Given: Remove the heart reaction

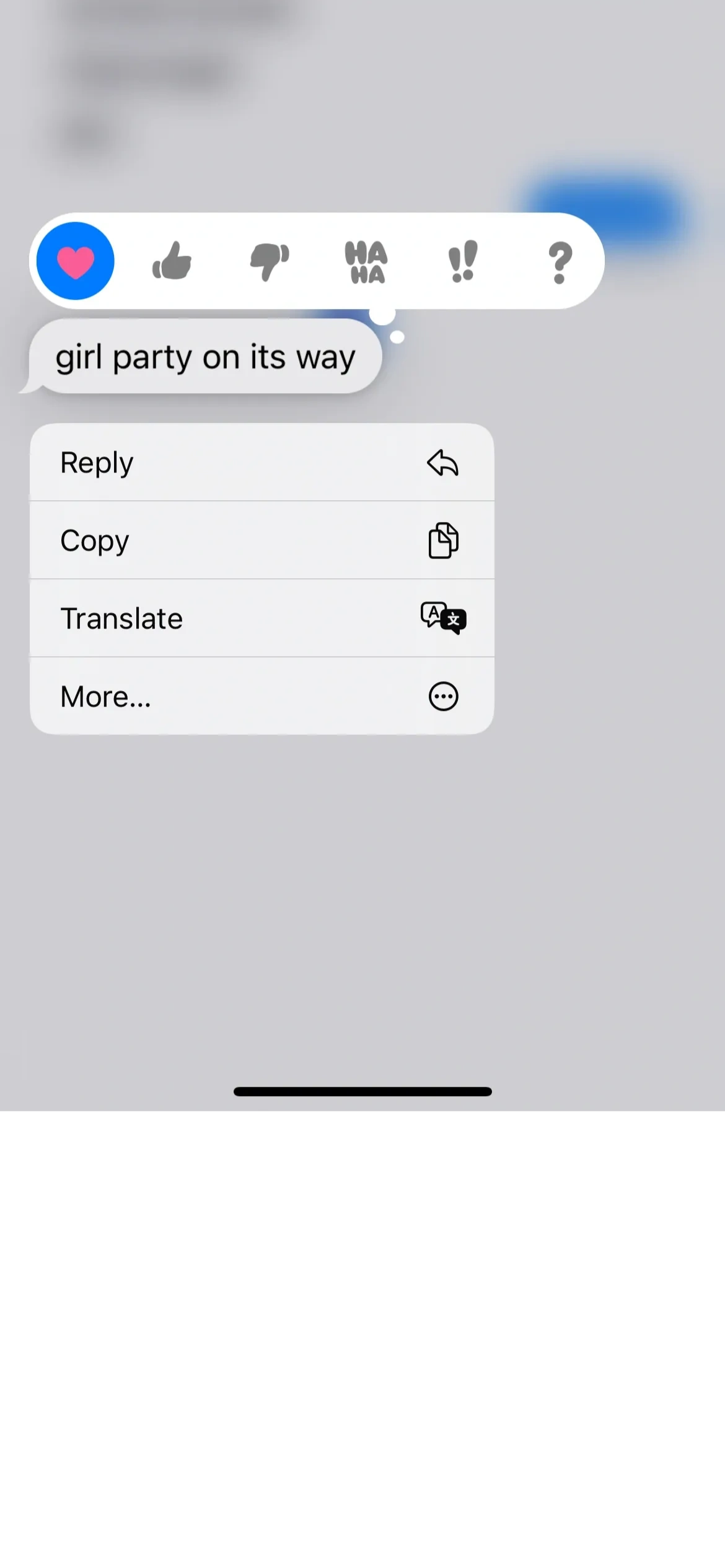Looking at the screenshot, I should click(76, 261).
